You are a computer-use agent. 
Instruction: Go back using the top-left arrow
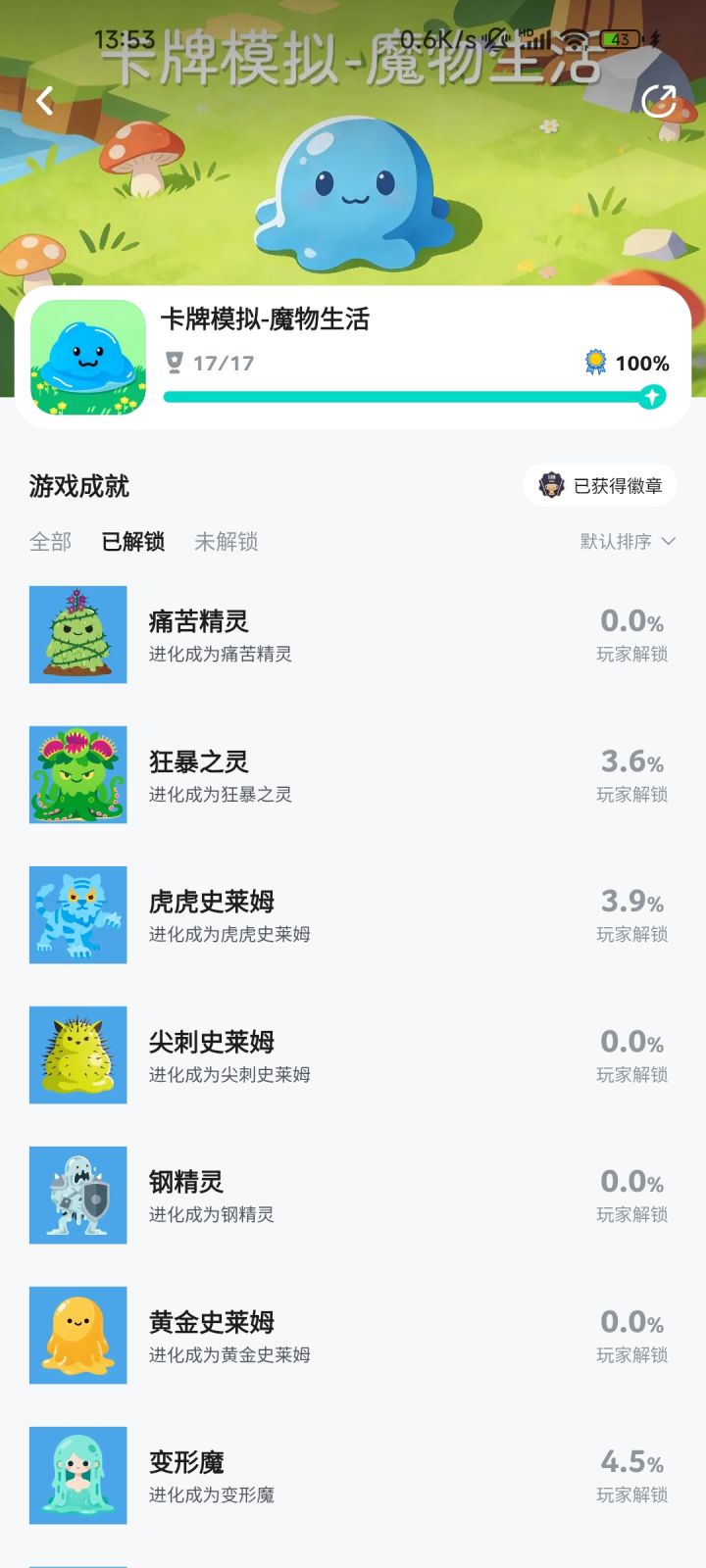click(44, 100)
